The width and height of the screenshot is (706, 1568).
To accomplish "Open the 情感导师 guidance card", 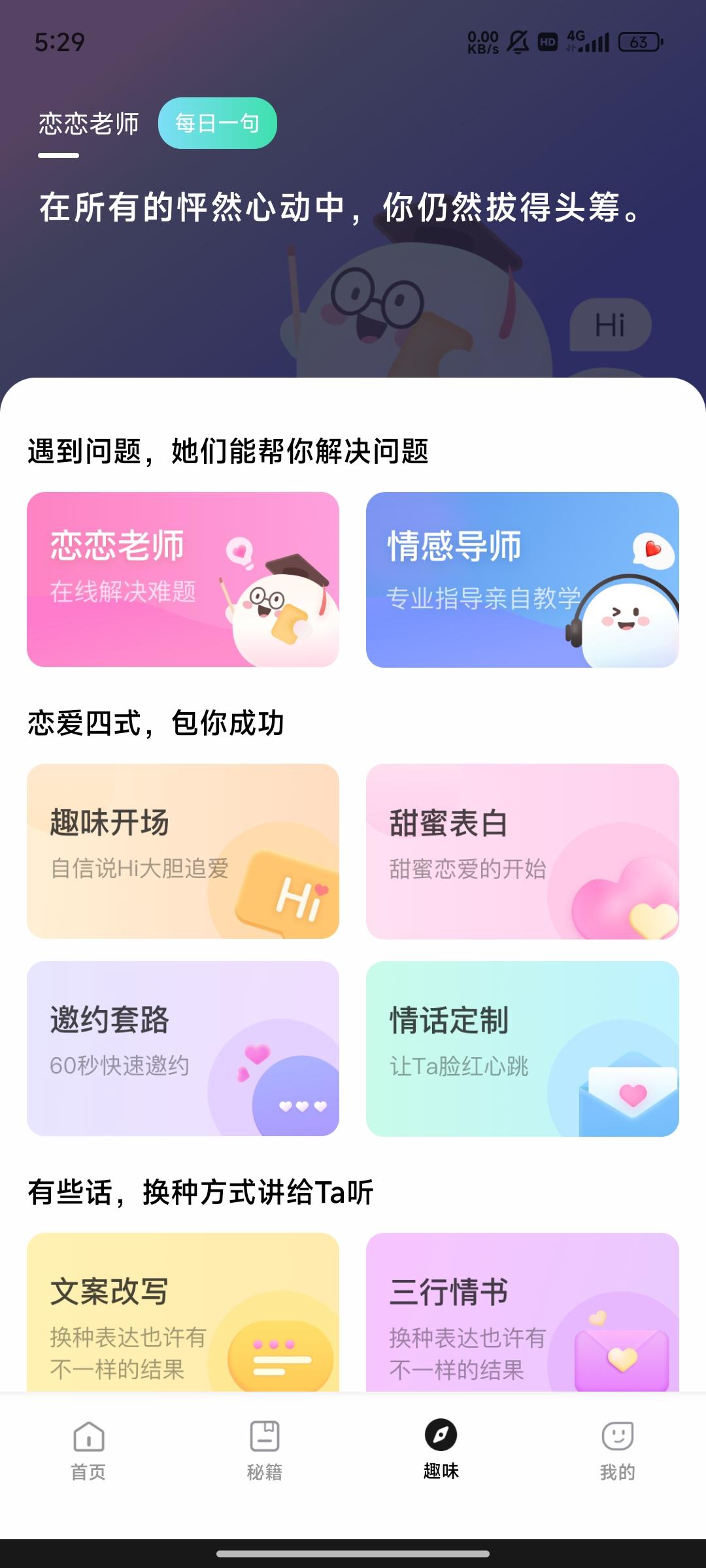I will click(522, 580).
